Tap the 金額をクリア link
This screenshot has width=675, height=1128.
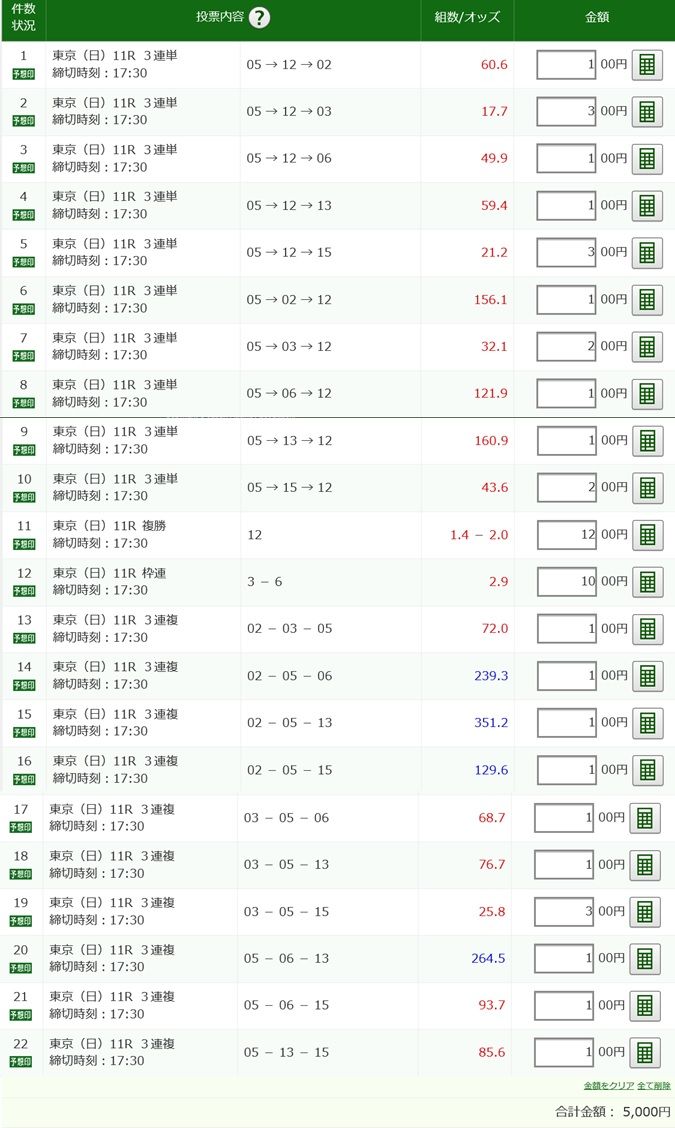pos(609,1086)
